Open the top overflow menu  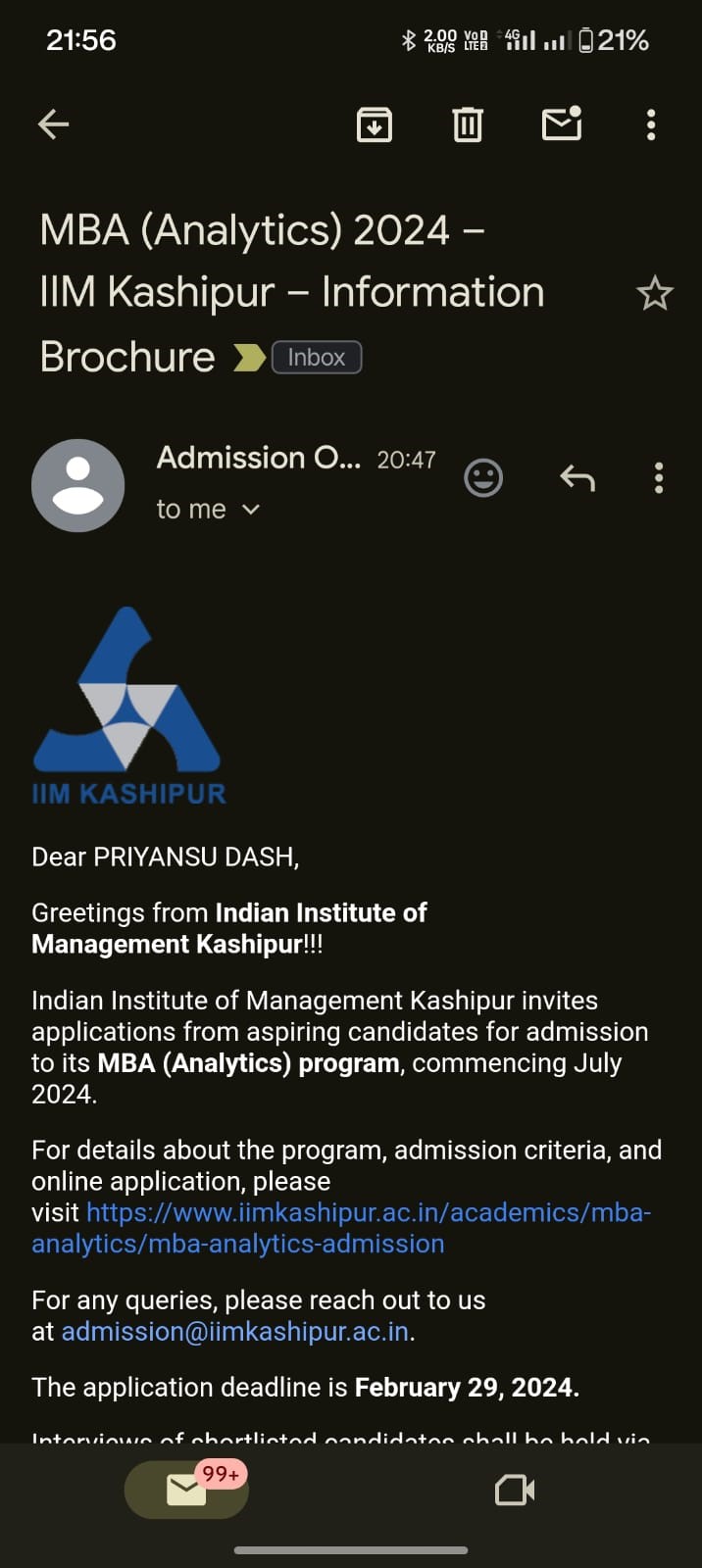tap(651, 124)
